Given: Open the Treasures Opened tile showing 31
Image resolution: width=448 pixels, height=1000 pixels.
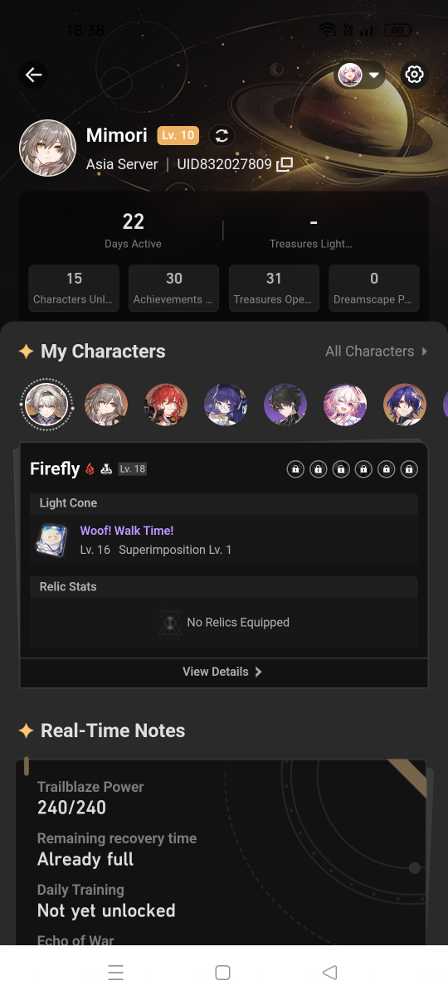Looking at the screenshot, I should click(x=274, y=288).
